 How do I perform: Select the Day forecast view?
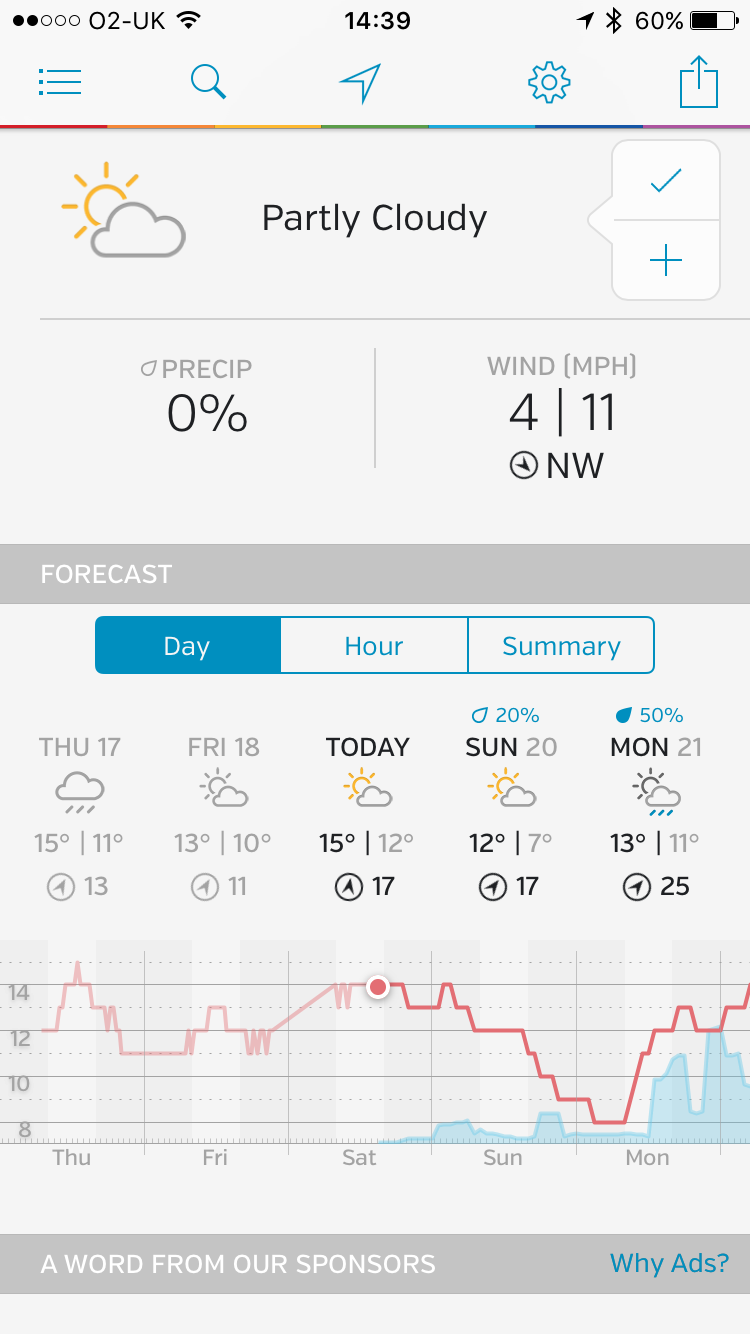point(187,646)
